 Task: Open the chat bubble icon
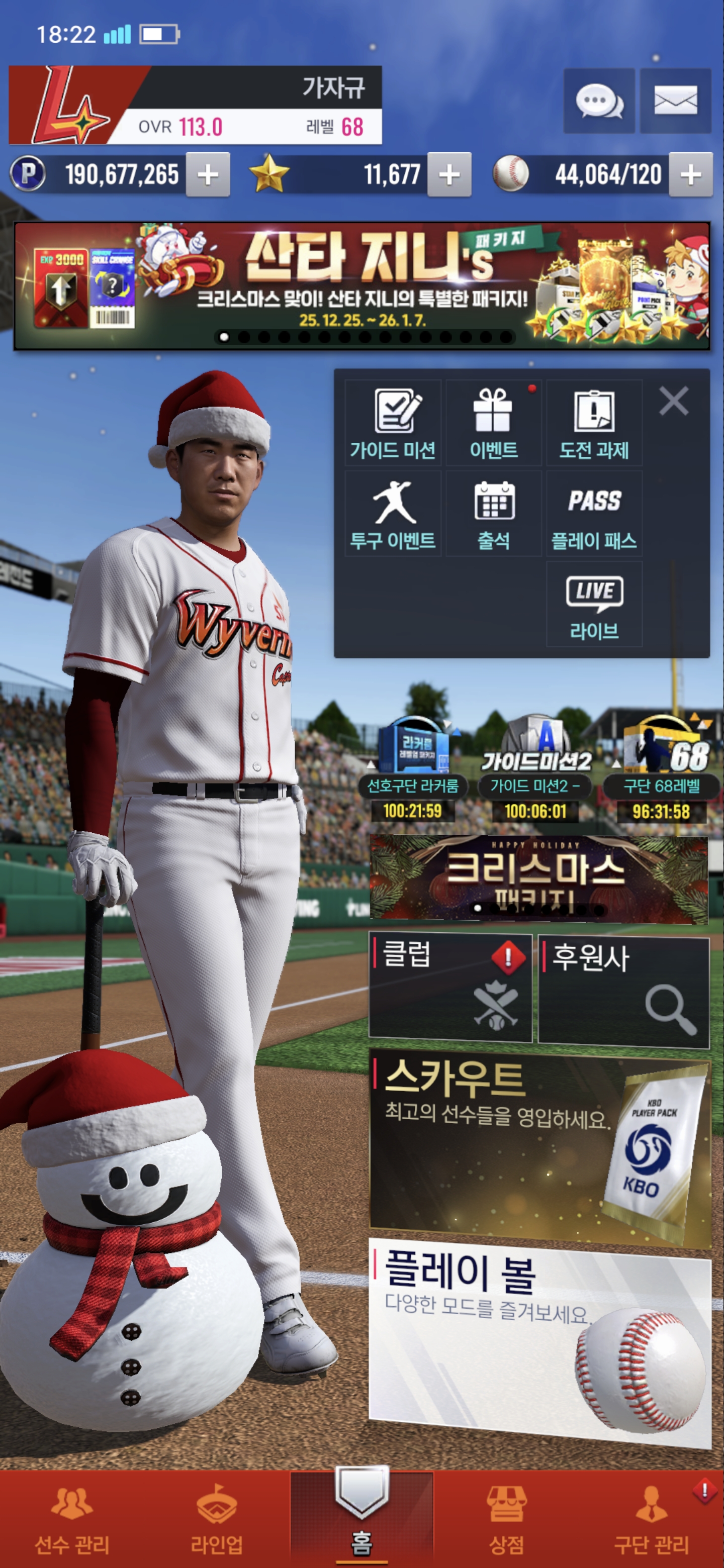coord(599,101)
